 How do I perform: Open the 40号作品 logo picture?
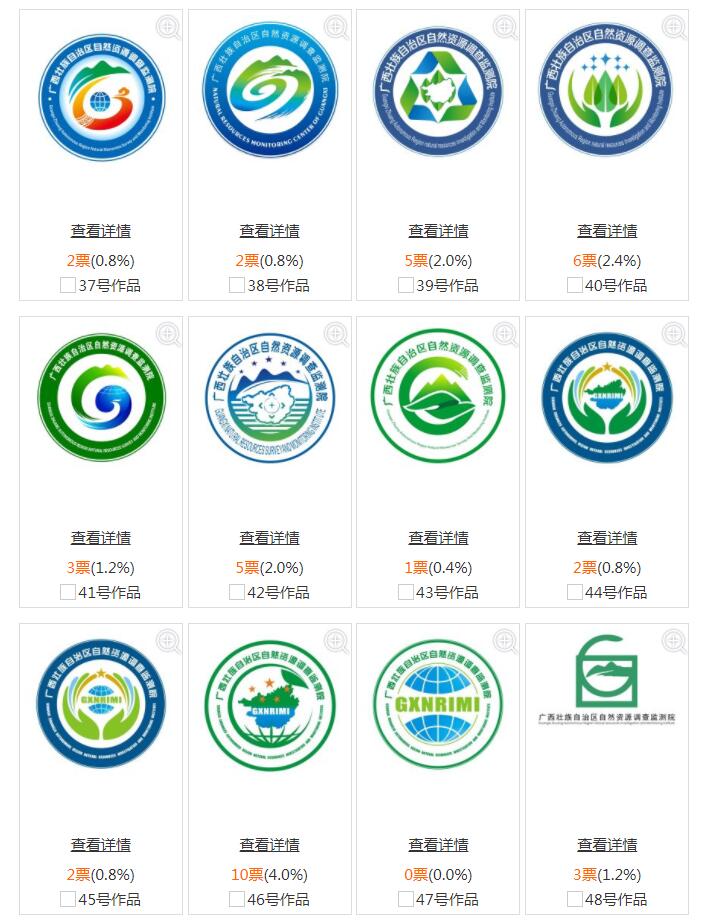pyautogui.click(x=606, y=92)
